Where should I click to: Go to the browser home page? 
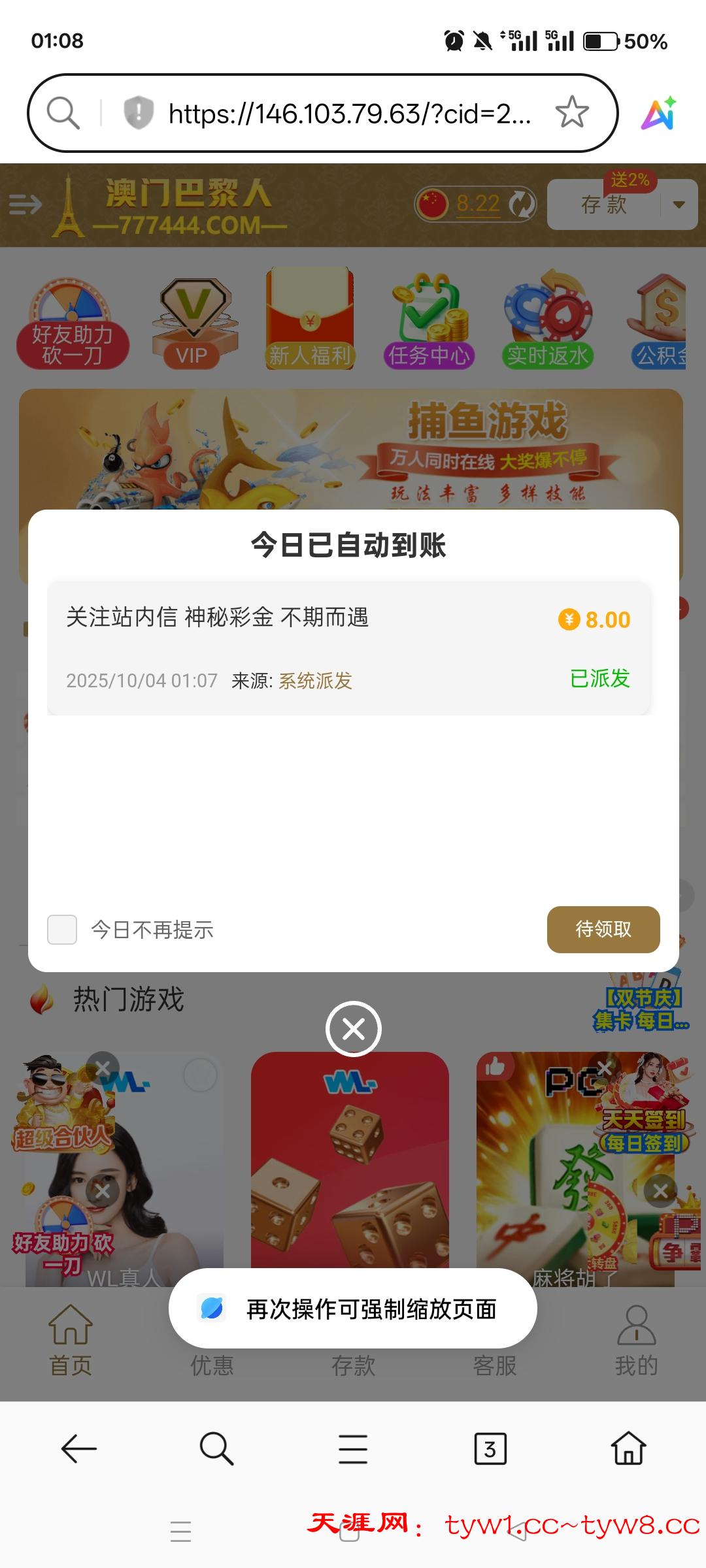click(628, 1449)
